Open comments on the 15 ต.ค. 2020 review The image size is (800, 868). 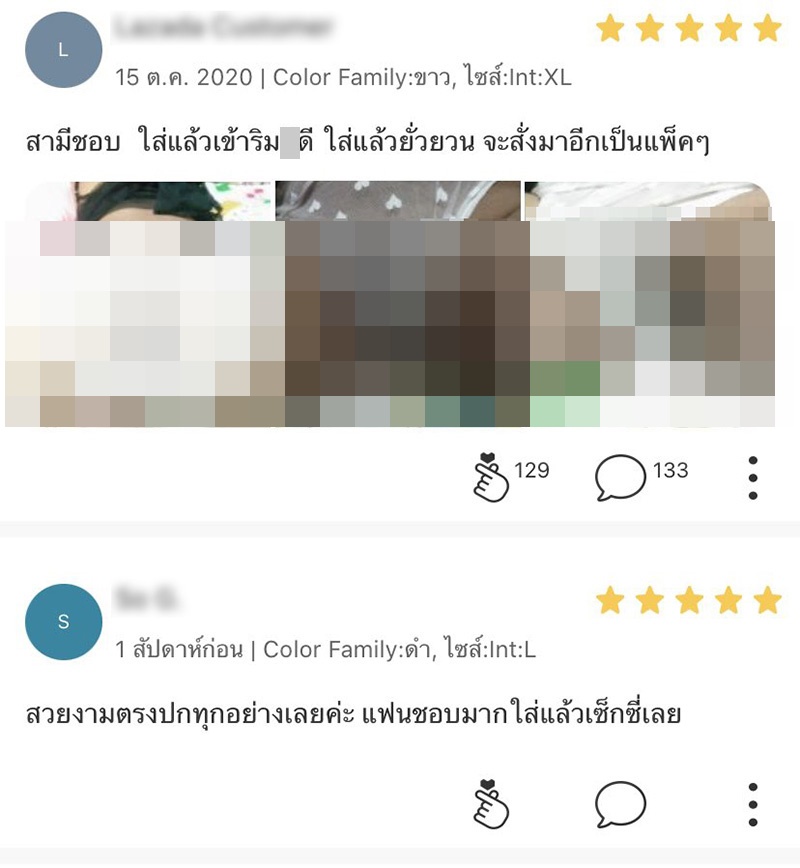coord(620,478)
